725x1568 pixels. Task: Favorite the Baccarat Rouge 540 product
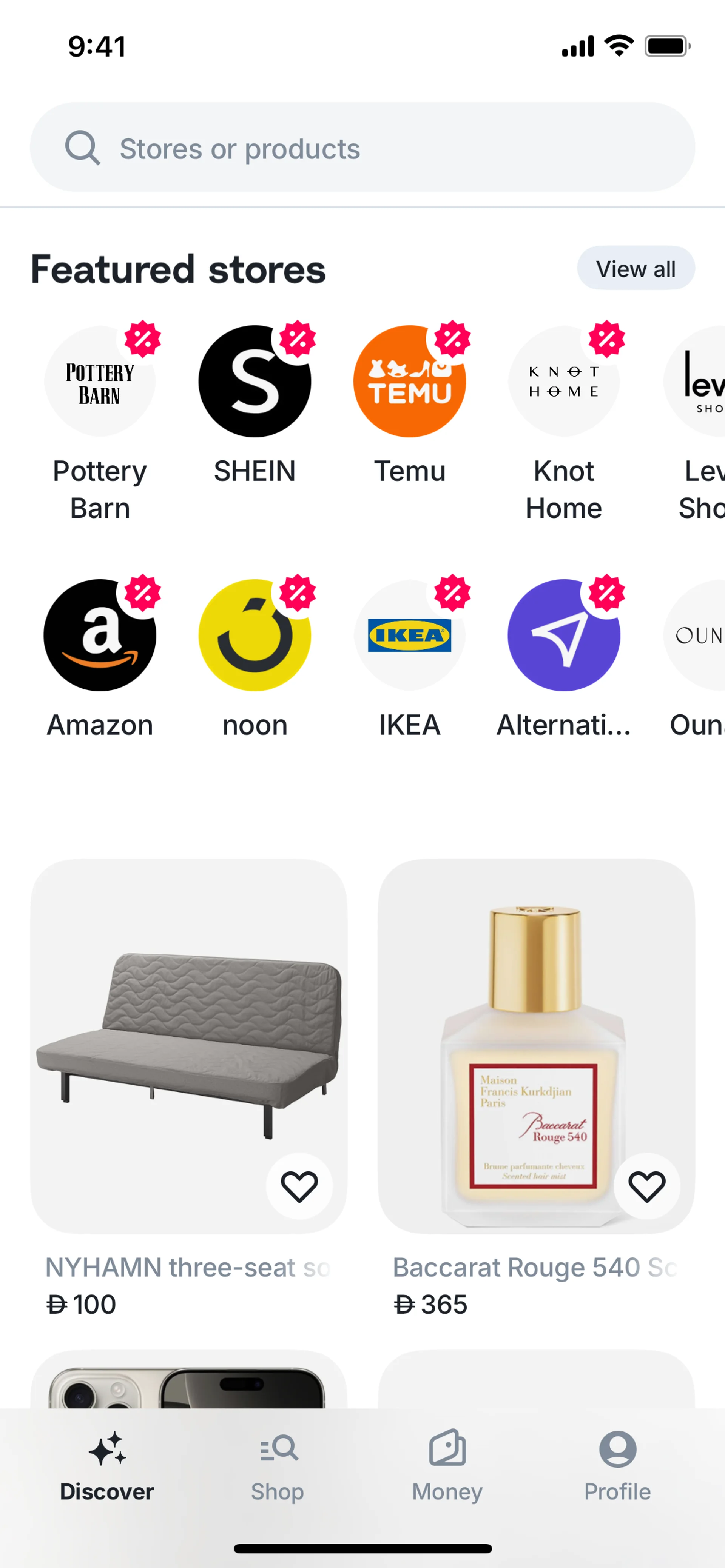click(x=646, y=1186)
